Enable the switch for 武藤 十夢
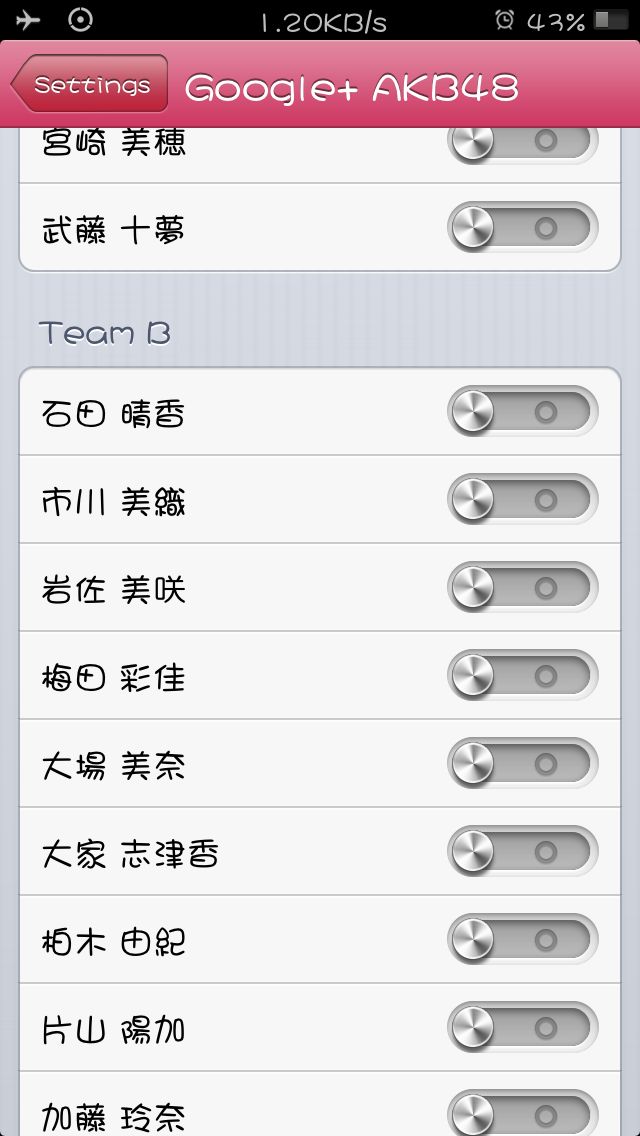The height and width of the screenshot is (1136, 640). (523, 227)
